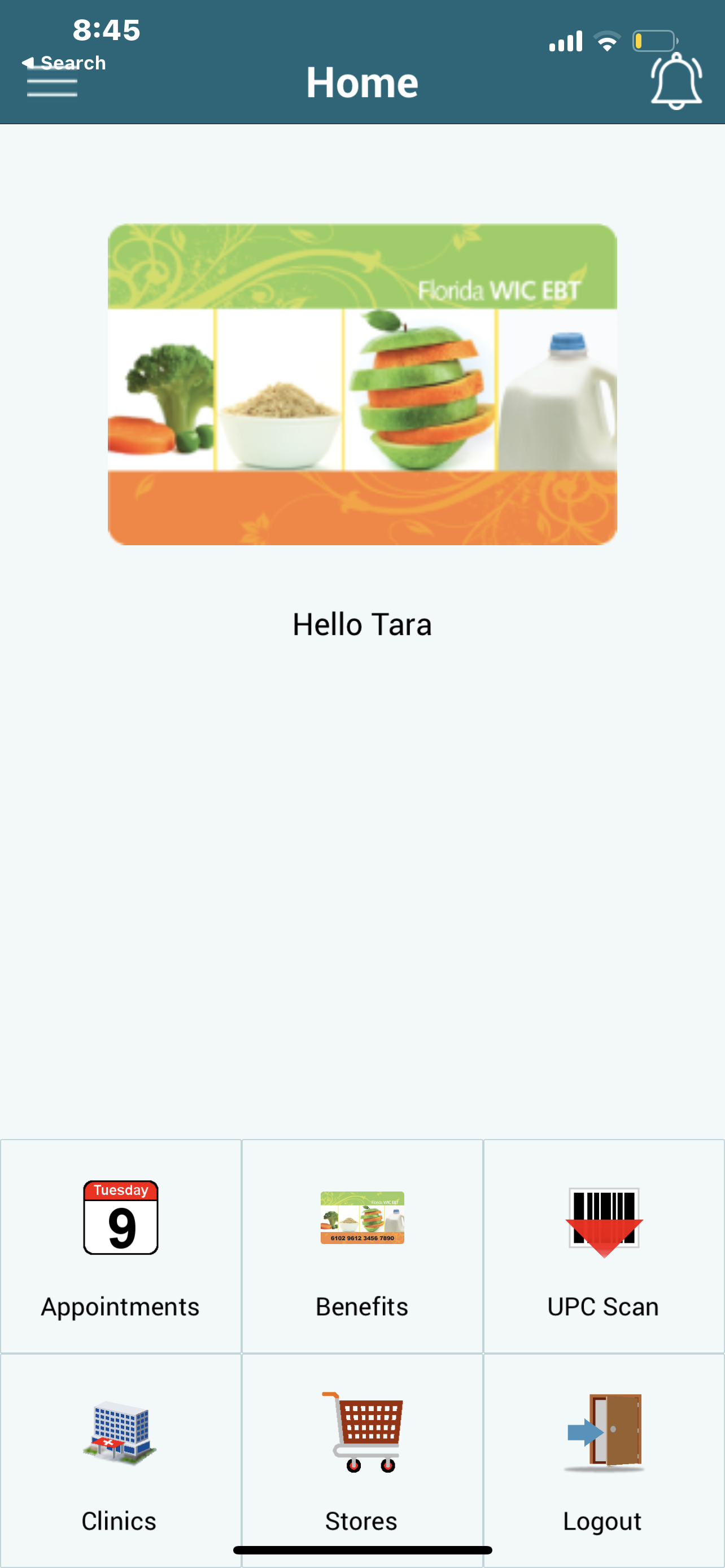Find nearby Clinics
725x1568 pixels.
click(x=120, y=1460)
